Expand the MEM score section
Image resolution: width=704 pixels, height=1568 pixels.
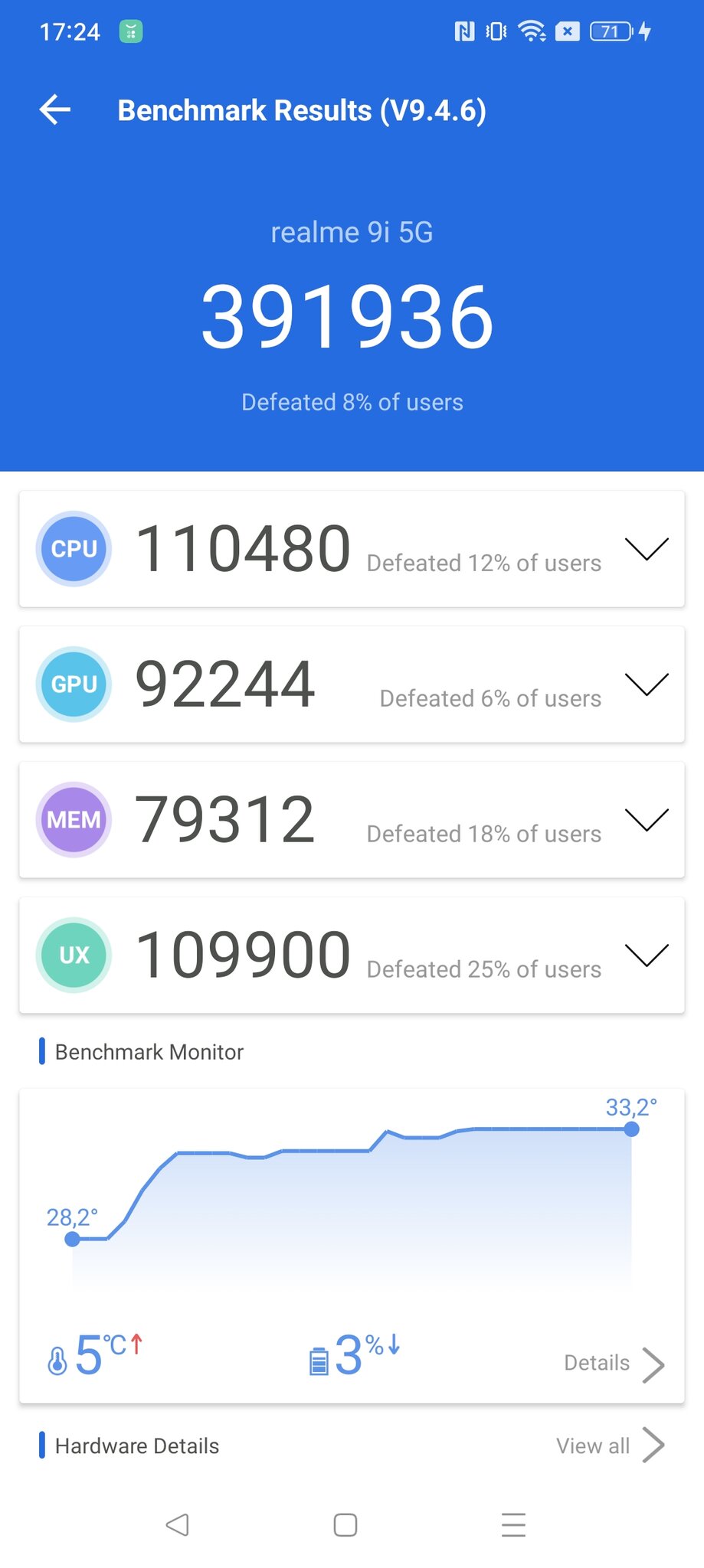(x=647, y=819)
